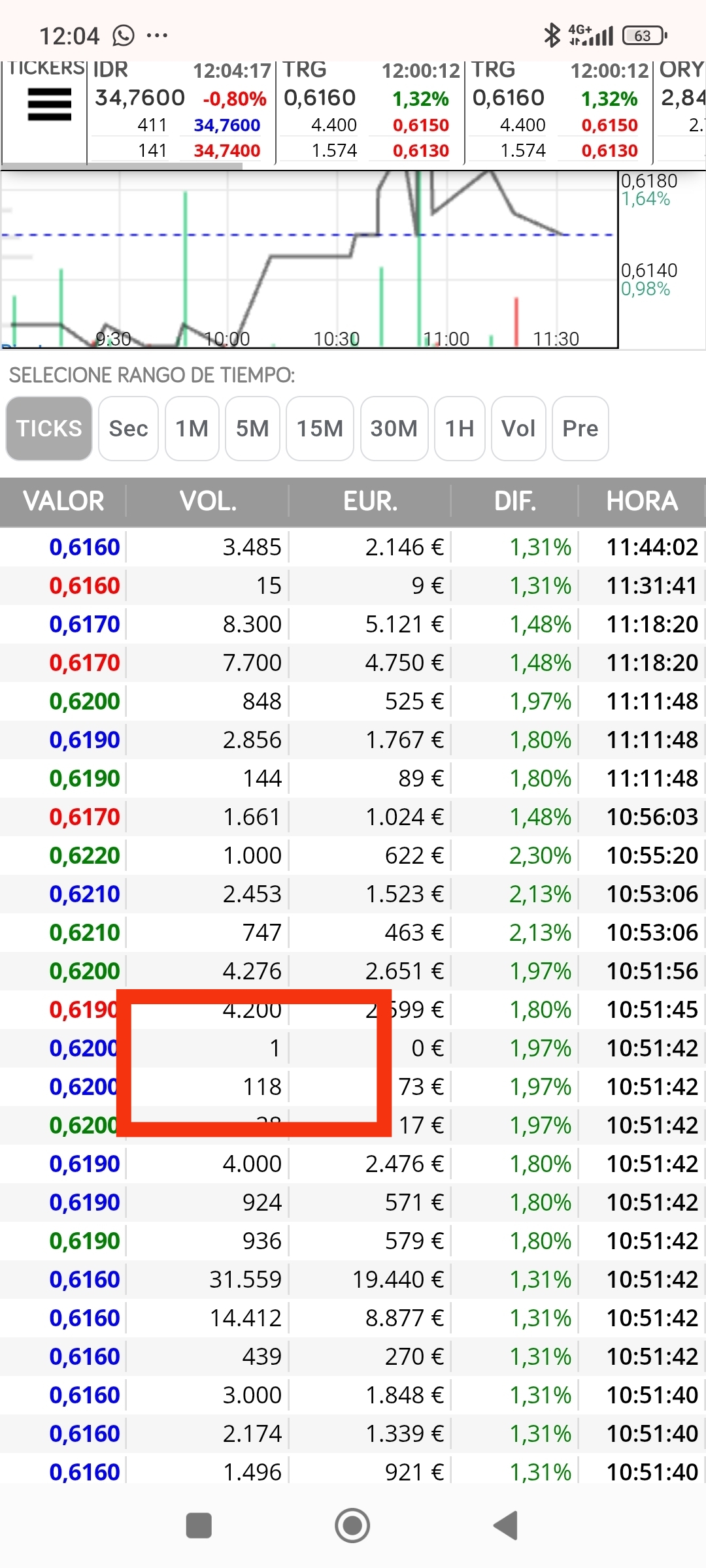
Task: Select the ORY ticker card
Action: [x=681, y=111]
